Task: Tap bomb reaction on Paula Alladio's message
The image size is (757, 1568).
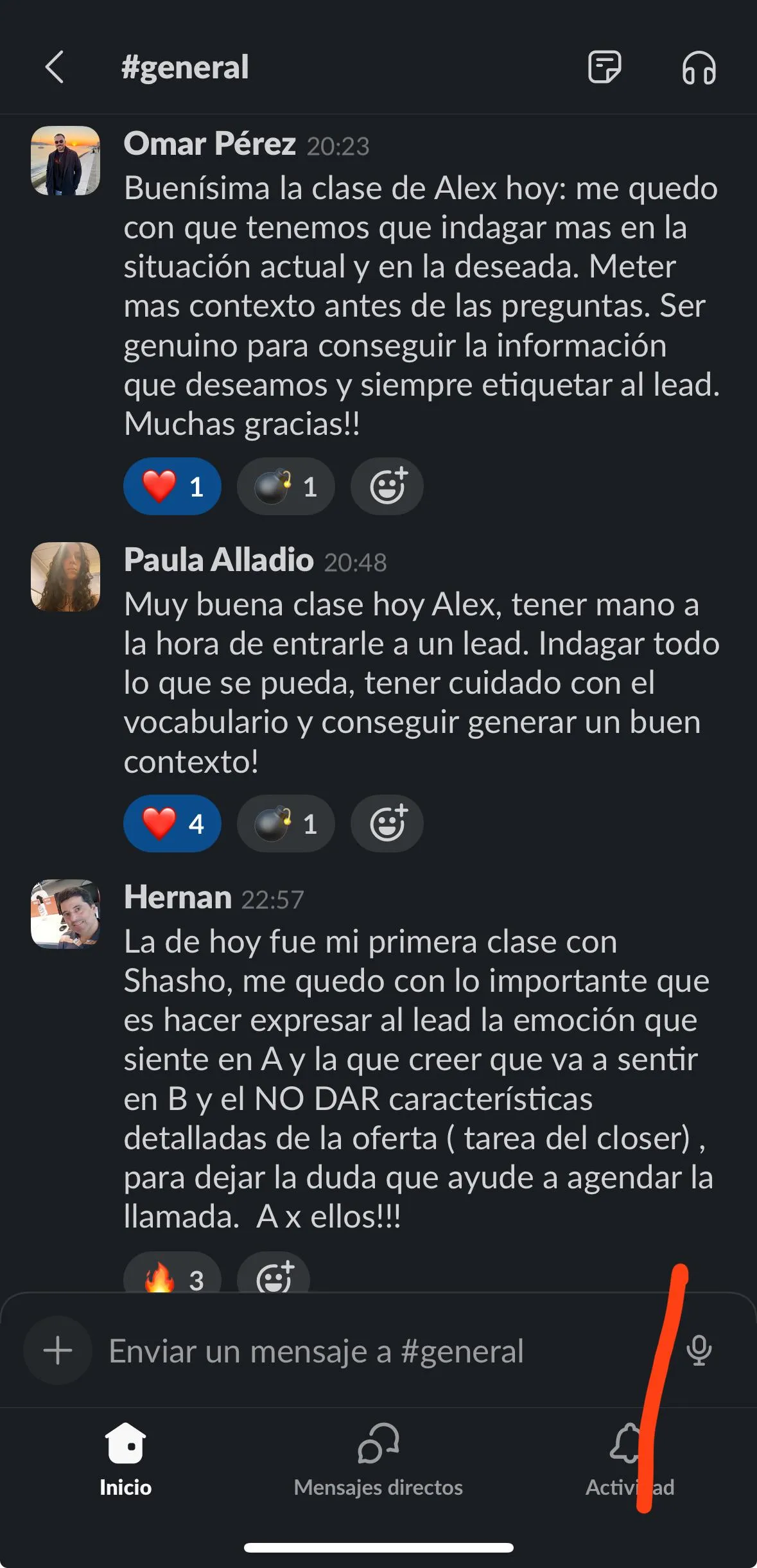Action: (x=286, y=824)
